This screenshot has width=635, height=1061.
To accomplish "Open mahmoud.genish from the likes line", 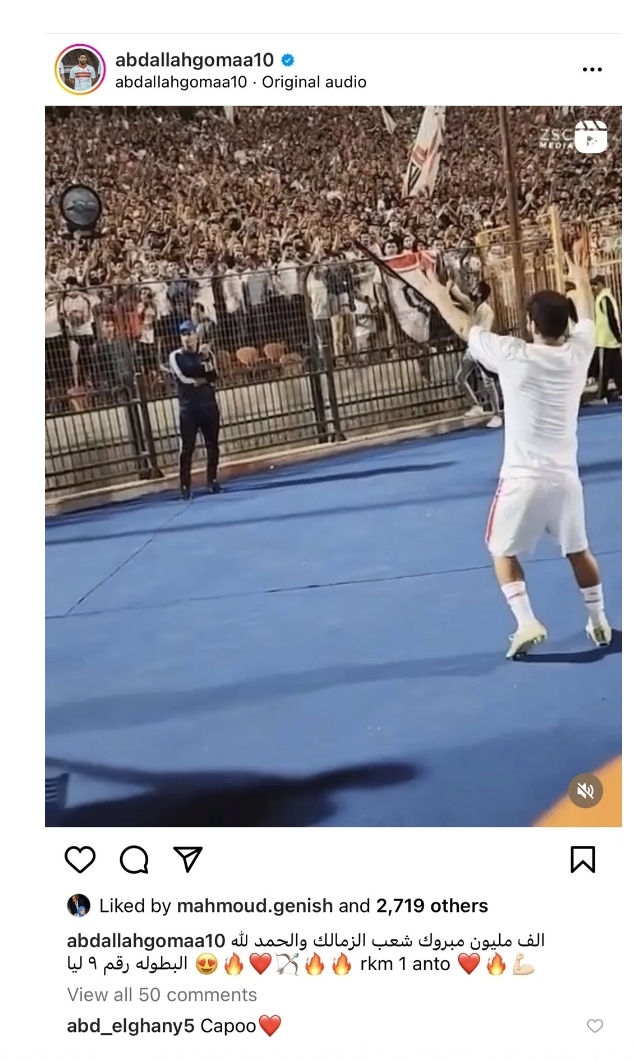I will click(255, 906).
